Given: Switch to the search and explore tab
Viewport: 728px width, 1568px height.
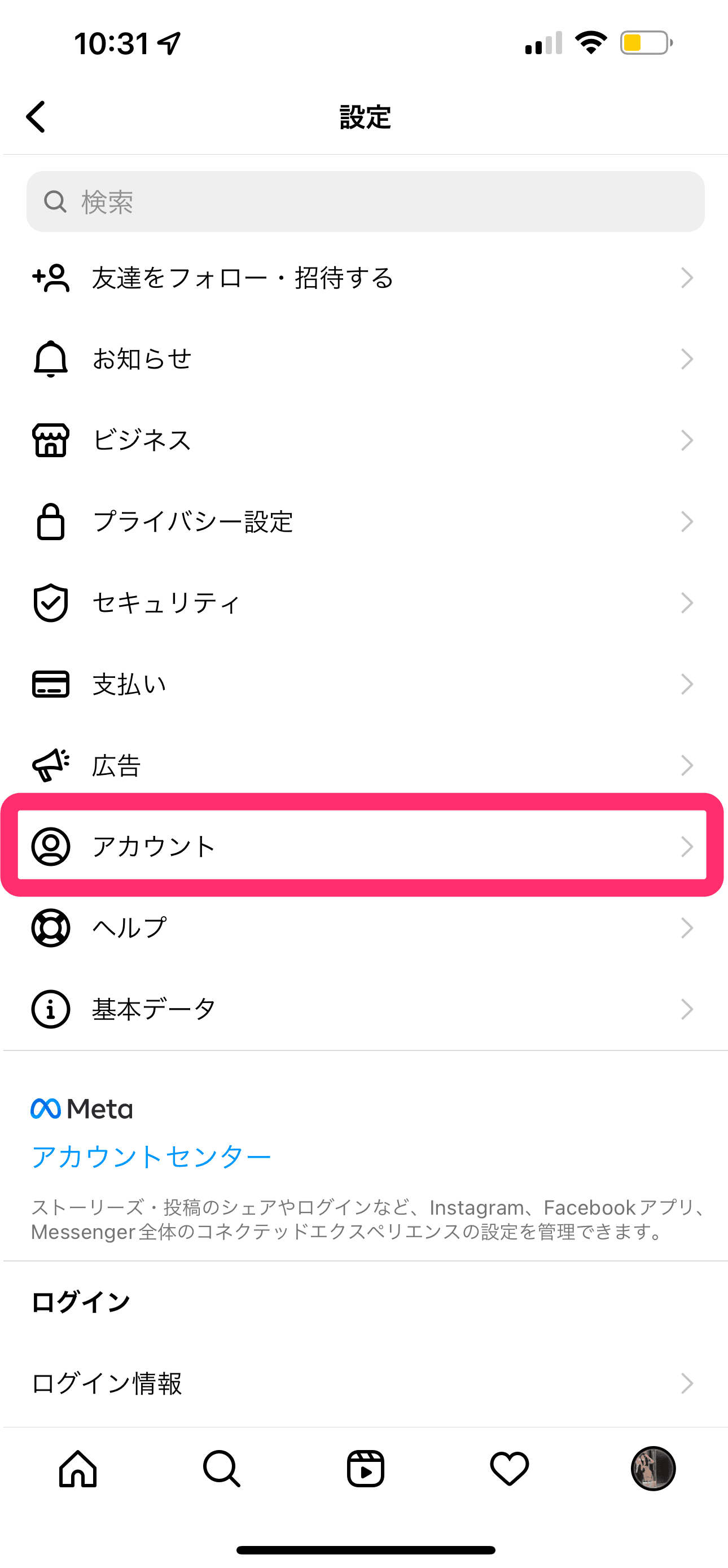Looking at the screenshot, I should pyautogui.click(x=222, y=1469).
